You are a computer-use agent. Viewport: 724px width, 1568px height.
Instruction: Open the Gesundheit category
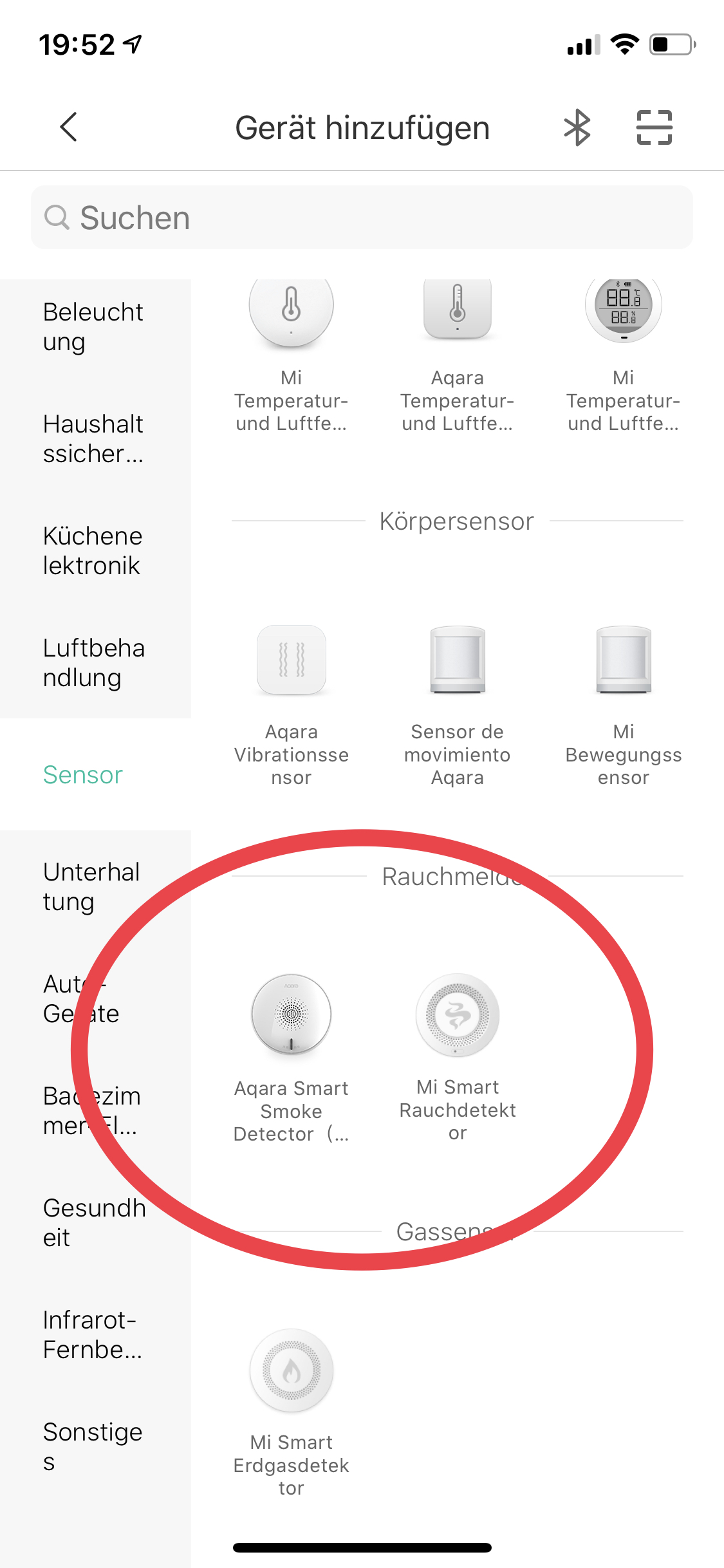click(94, 1223)
